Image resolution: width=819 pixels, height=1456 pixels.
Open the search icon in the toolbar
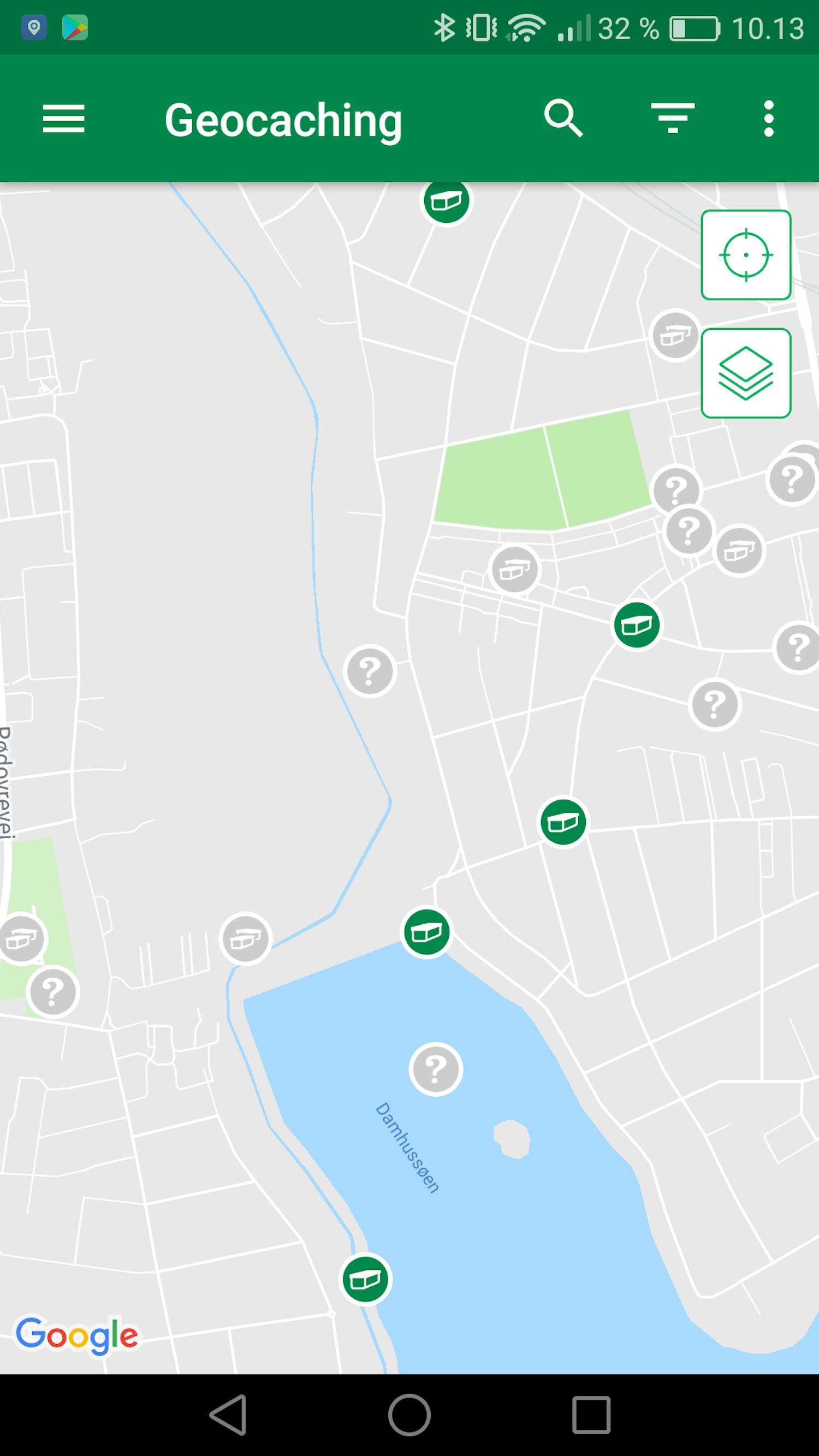coord(563,119)
